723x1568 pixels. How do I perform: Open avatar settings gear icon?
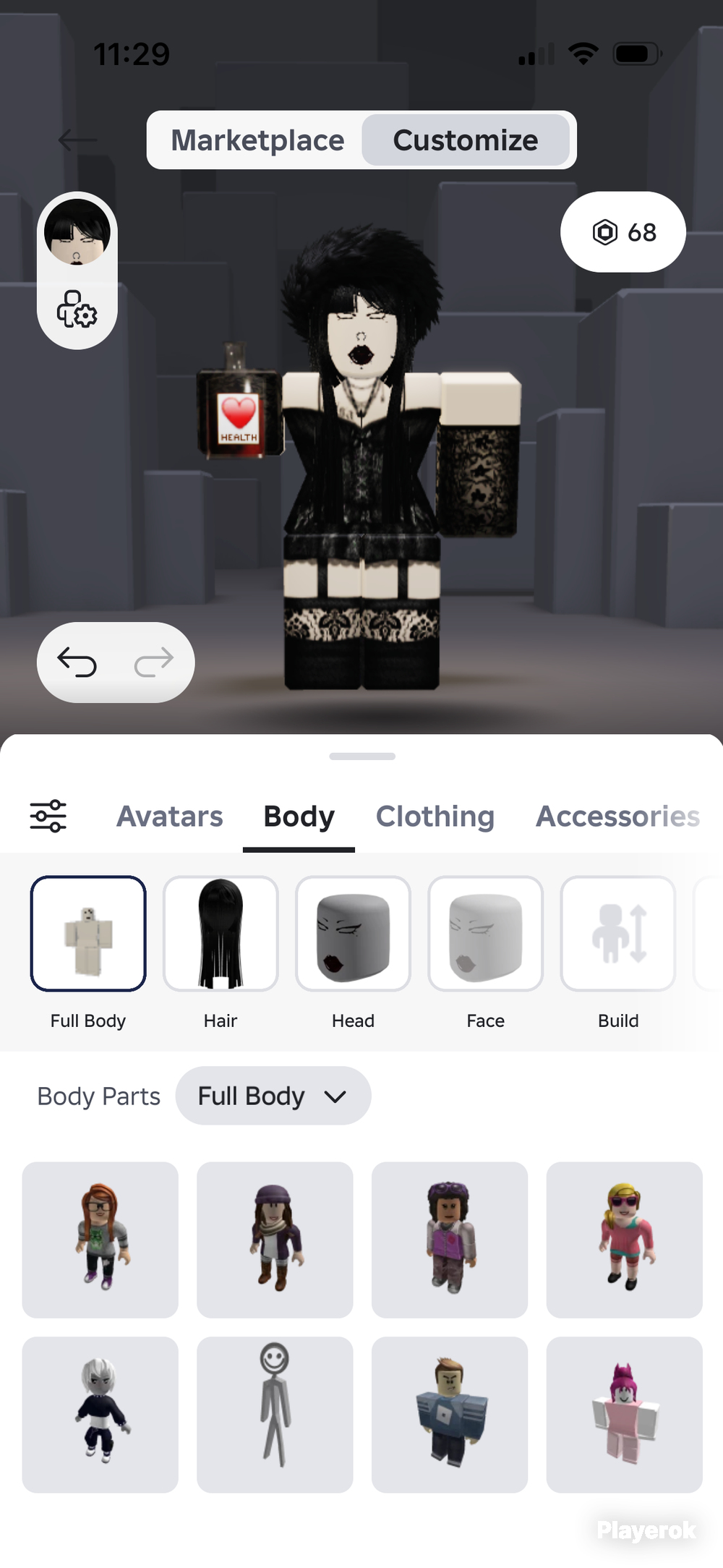click(77, 310)
